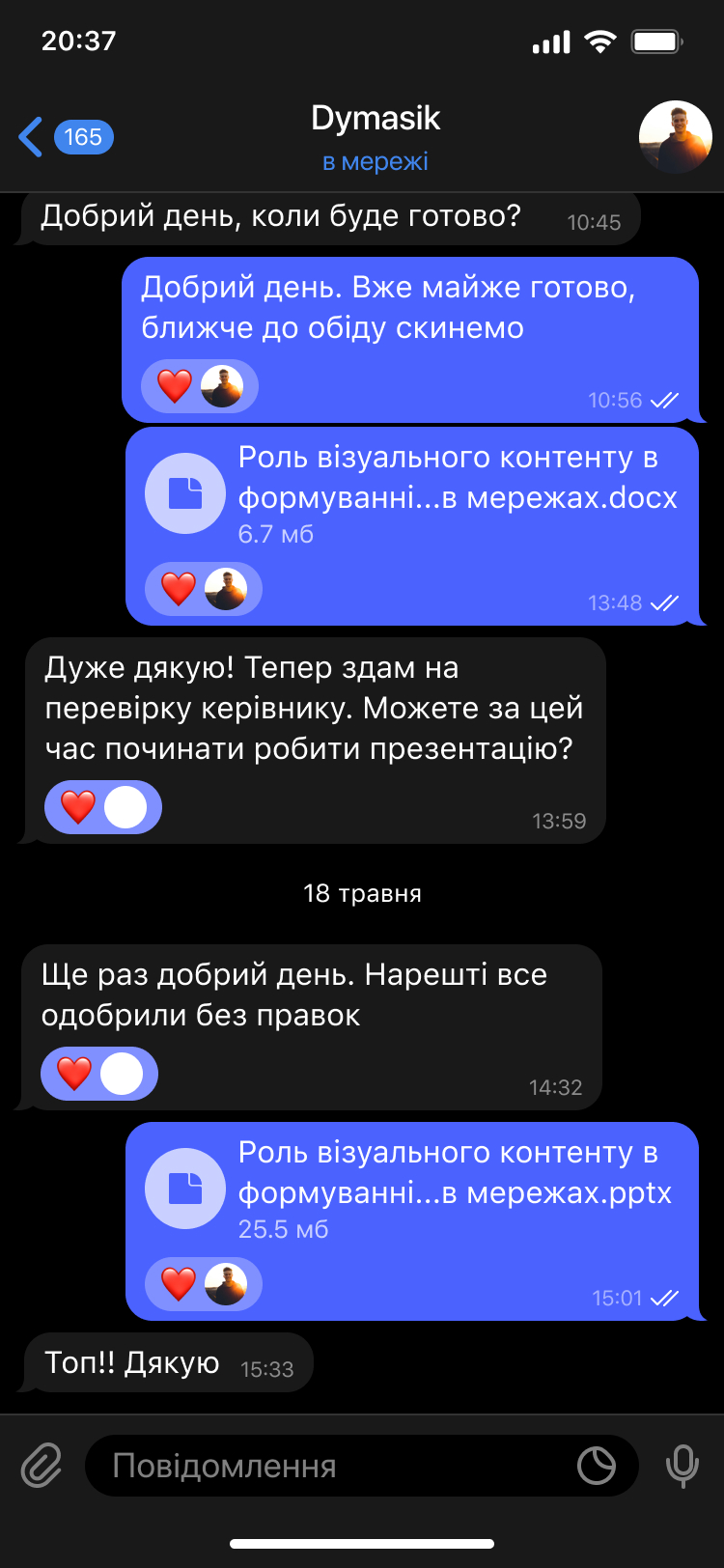Tap heart reaction on the 10:56 message
This screenshot has height=1568, width=724.
(175, 386)
